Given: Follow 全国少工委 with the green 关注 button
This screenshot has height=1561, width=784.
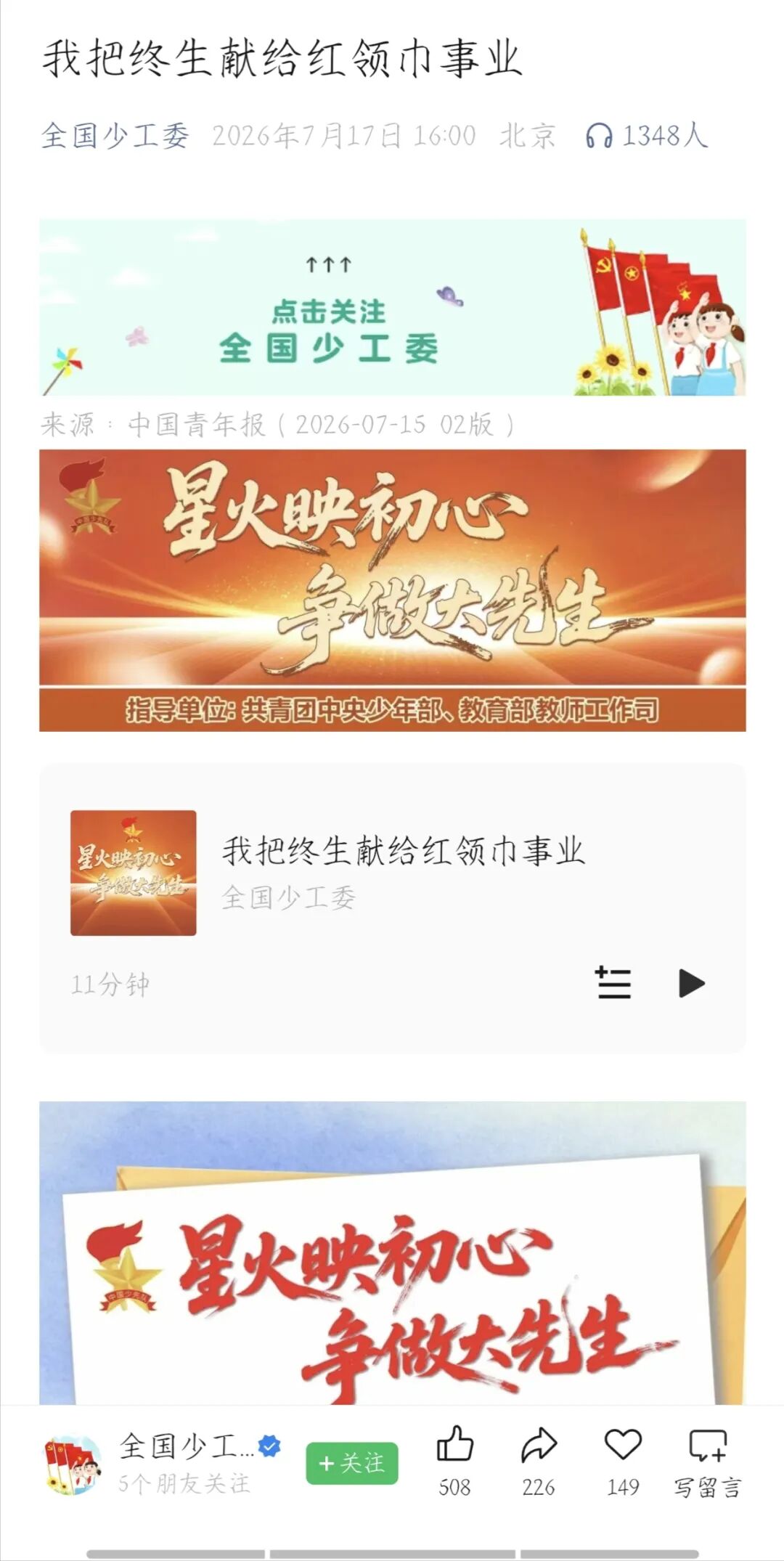Looking at the screenshot, I should tap(351, 1463).
